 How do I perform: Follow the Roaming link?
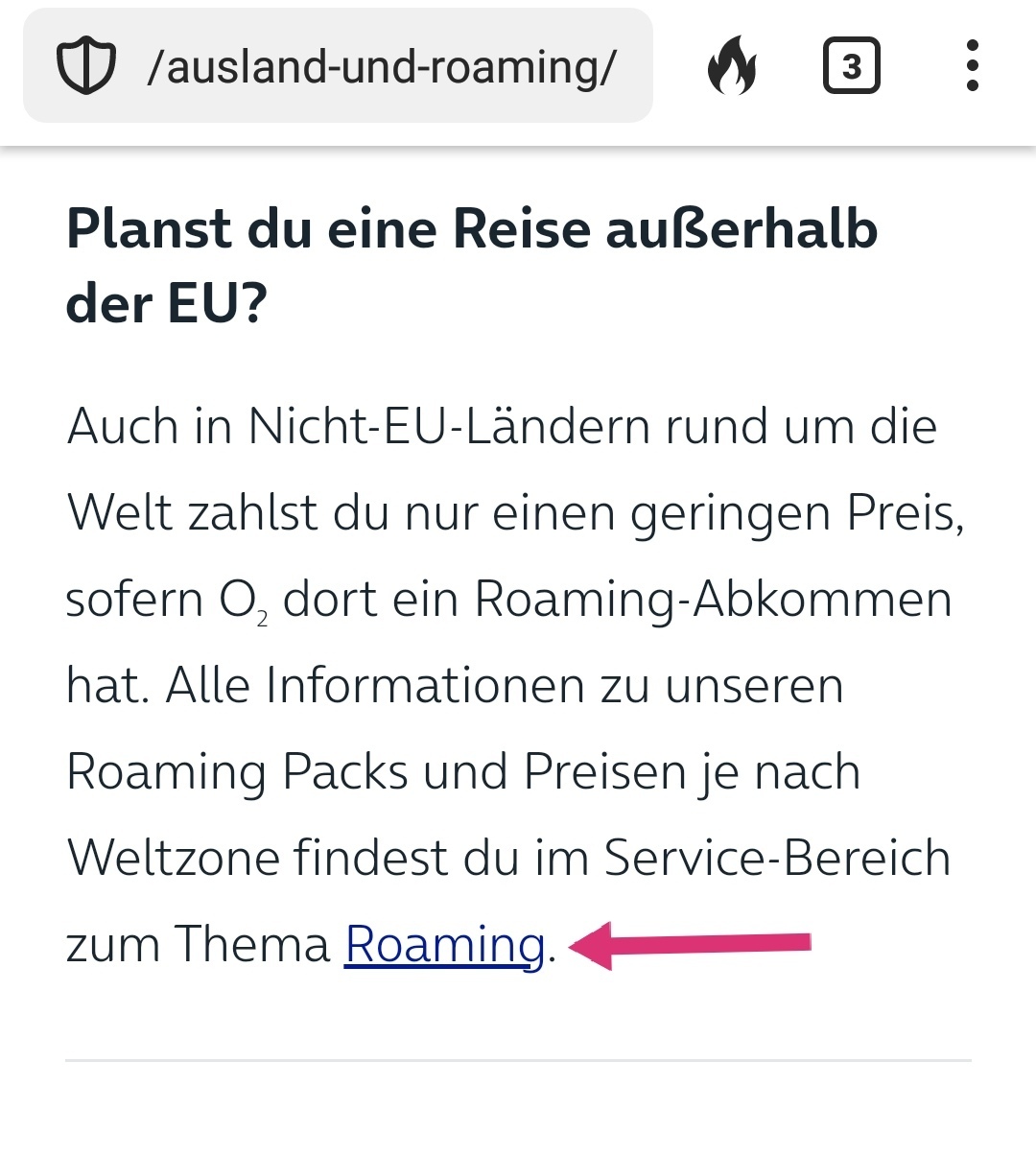tap(444, 945)
